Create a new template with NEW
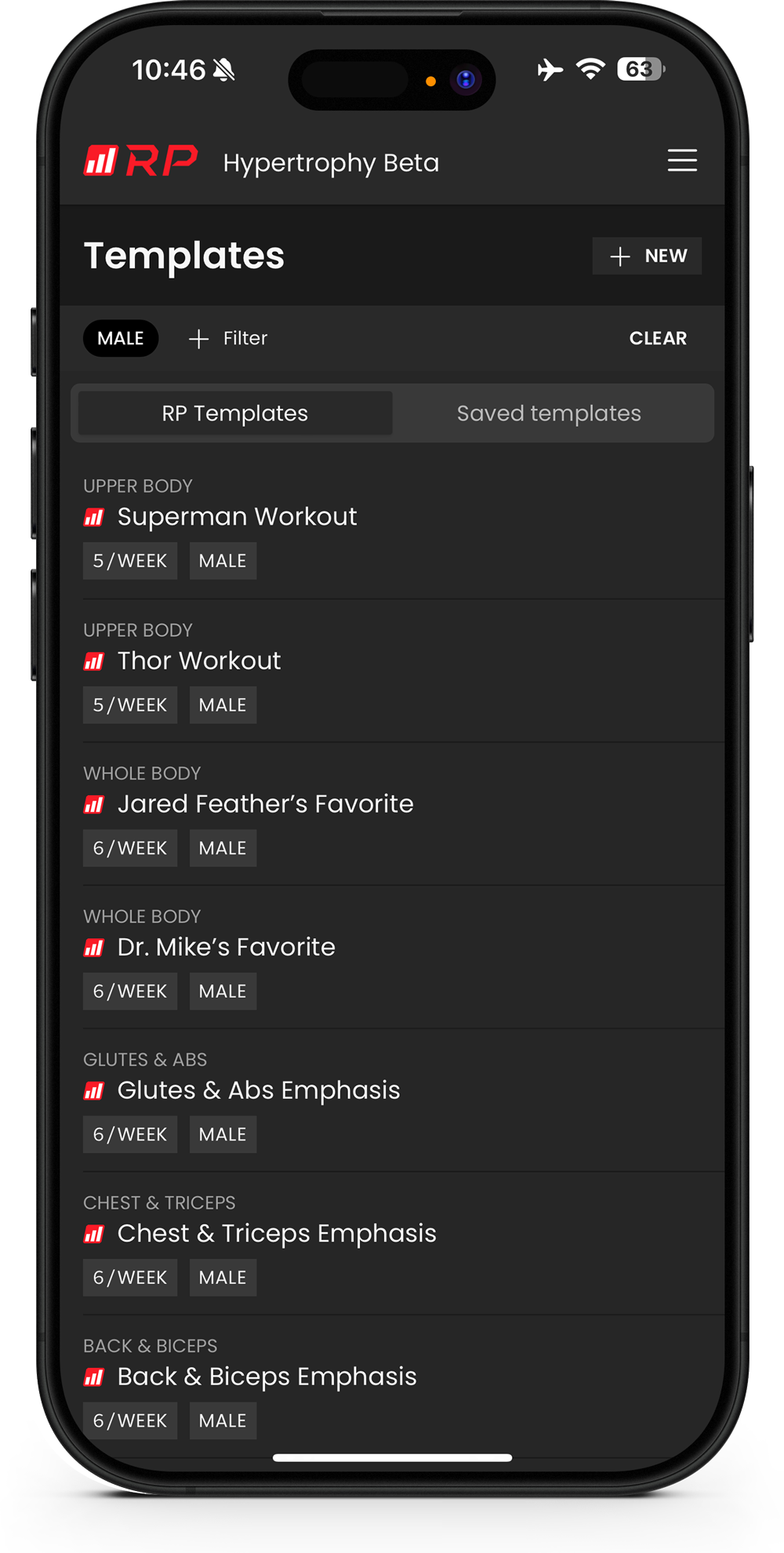 coord(647,256)
